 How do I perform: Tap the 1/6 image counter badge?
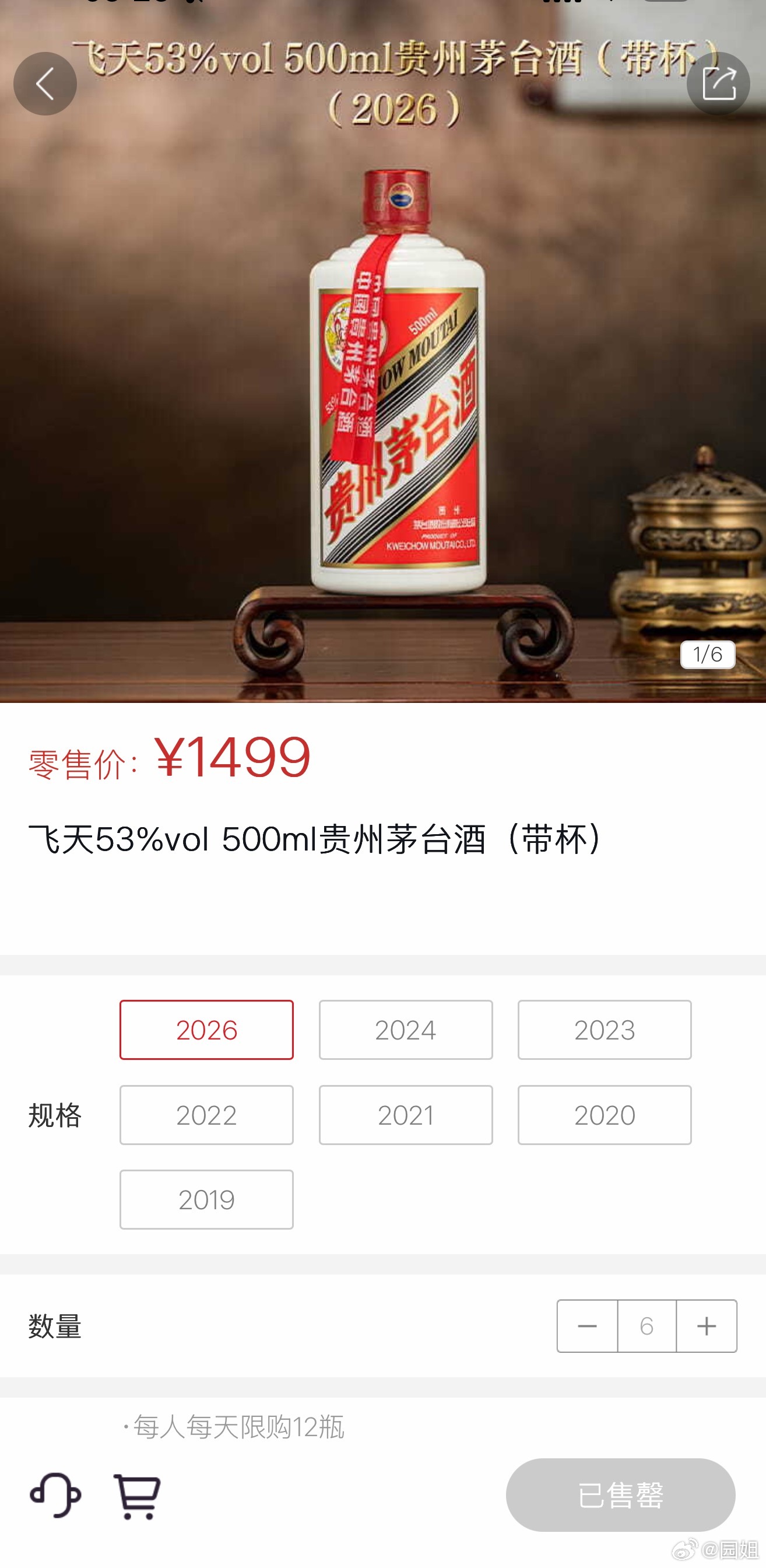tap(708, 654)
